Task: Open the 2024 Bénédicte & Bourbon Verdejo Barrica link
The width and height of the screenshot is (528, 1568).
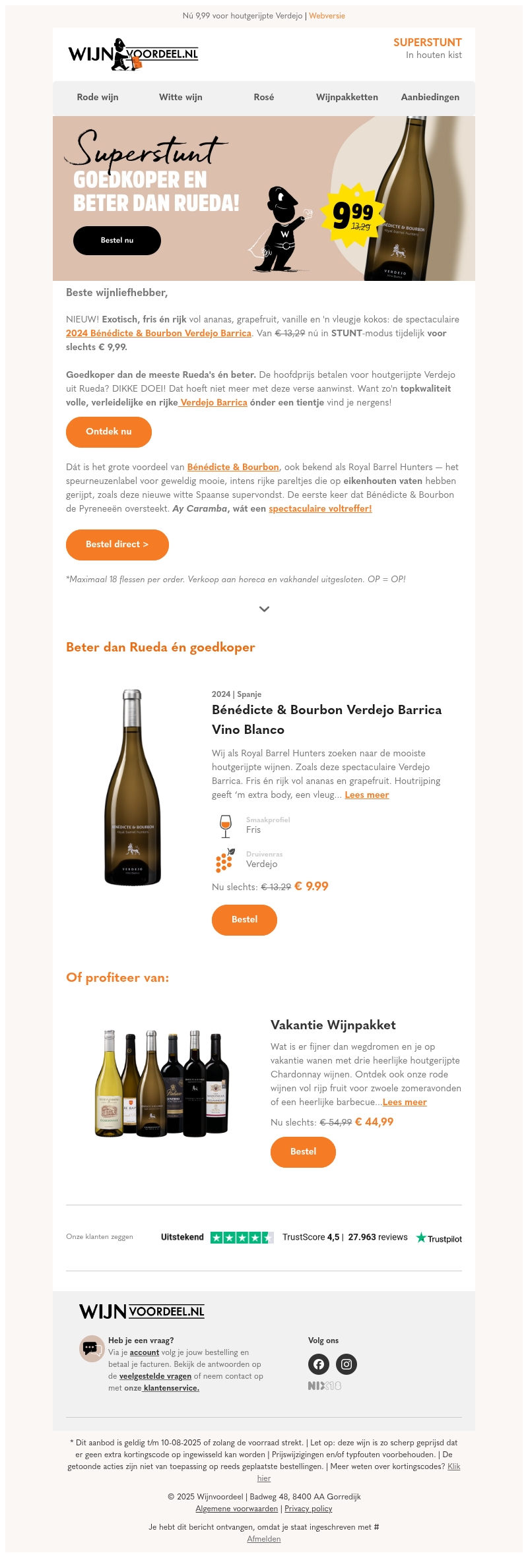Action: point(158,334)
